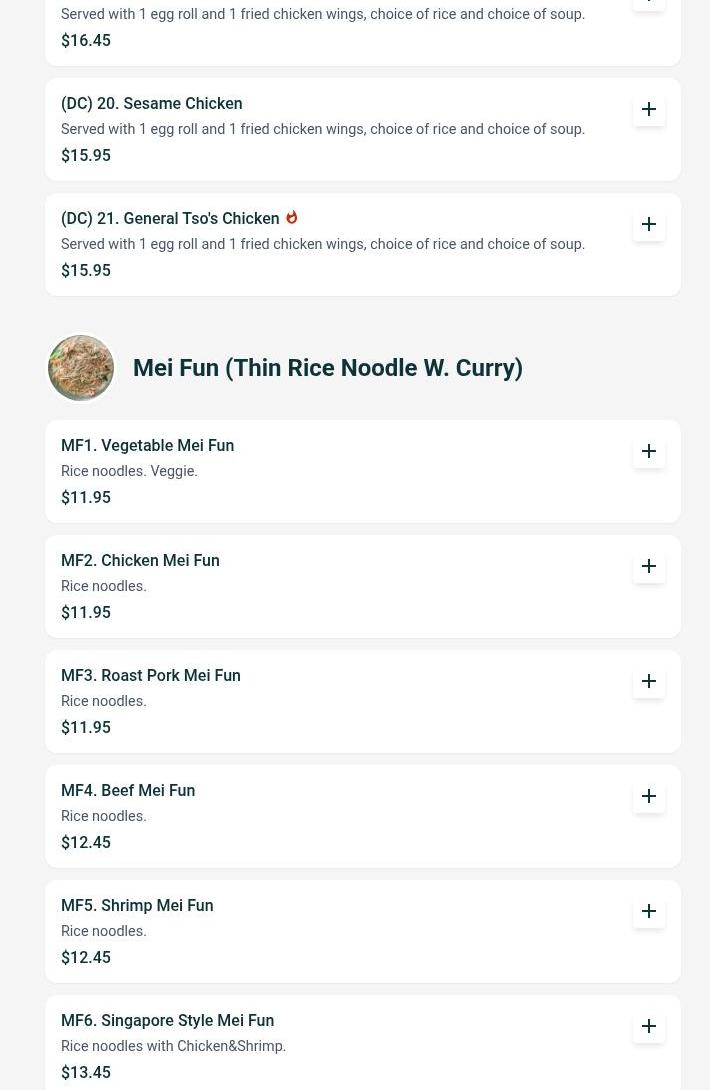
Task: View details for MF2. Chicken Mei Fun
Action: point(140,561)
